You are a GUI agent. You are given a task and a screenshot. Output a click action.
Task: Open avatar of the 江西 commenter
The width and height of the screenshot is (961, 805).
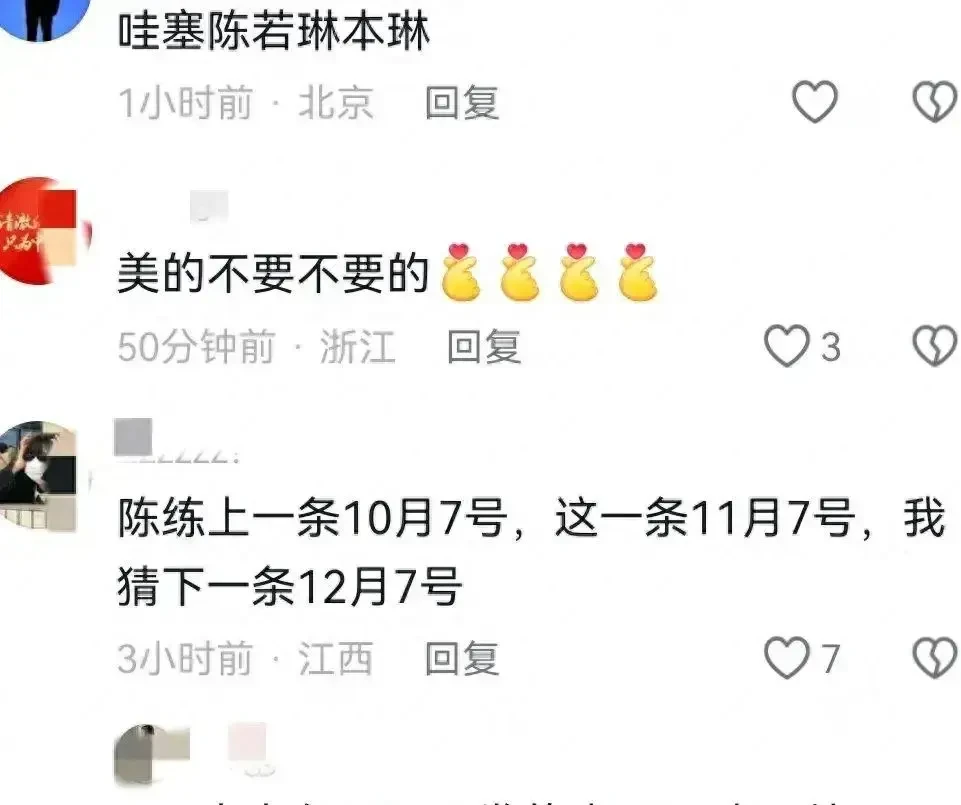pos(38,473)
